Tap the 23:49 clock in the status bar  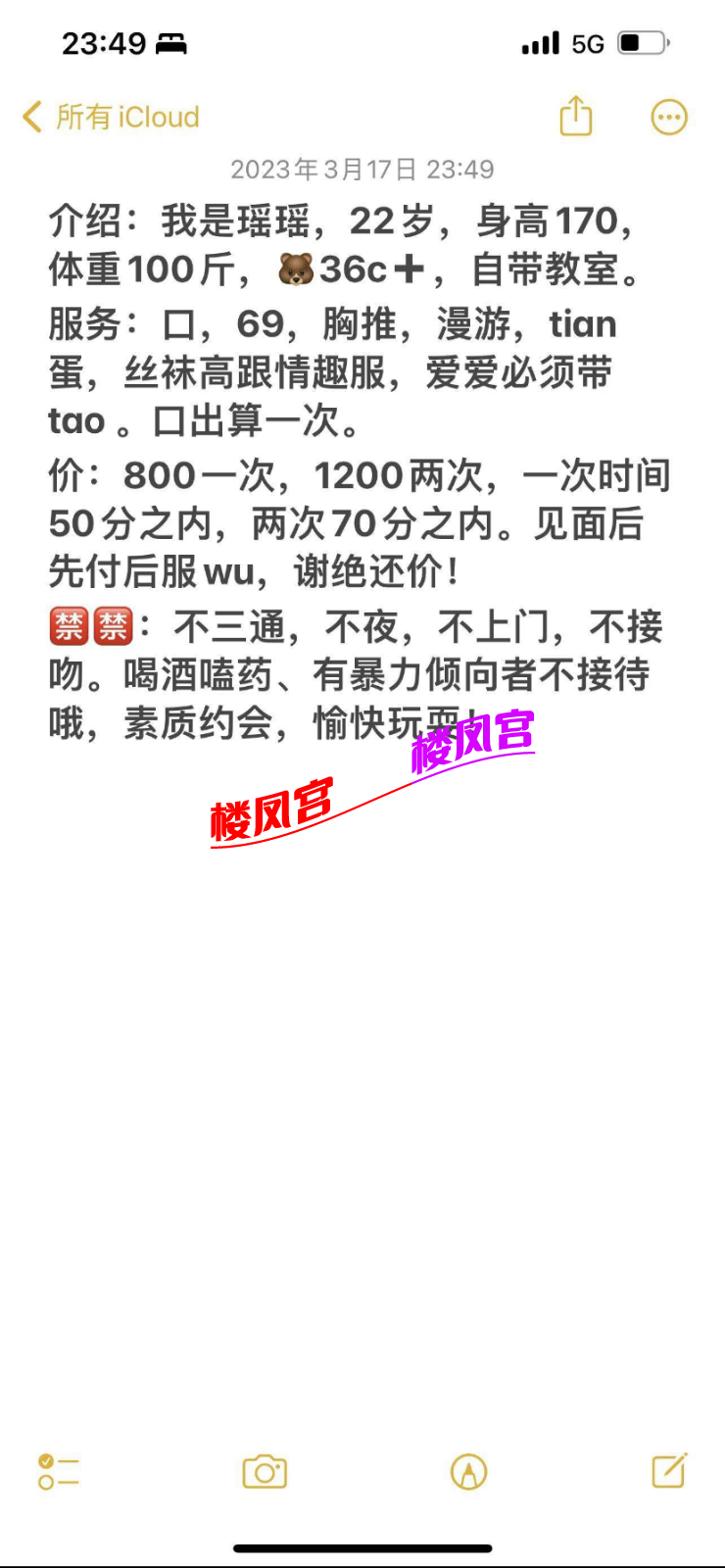(x=105, y=43)
